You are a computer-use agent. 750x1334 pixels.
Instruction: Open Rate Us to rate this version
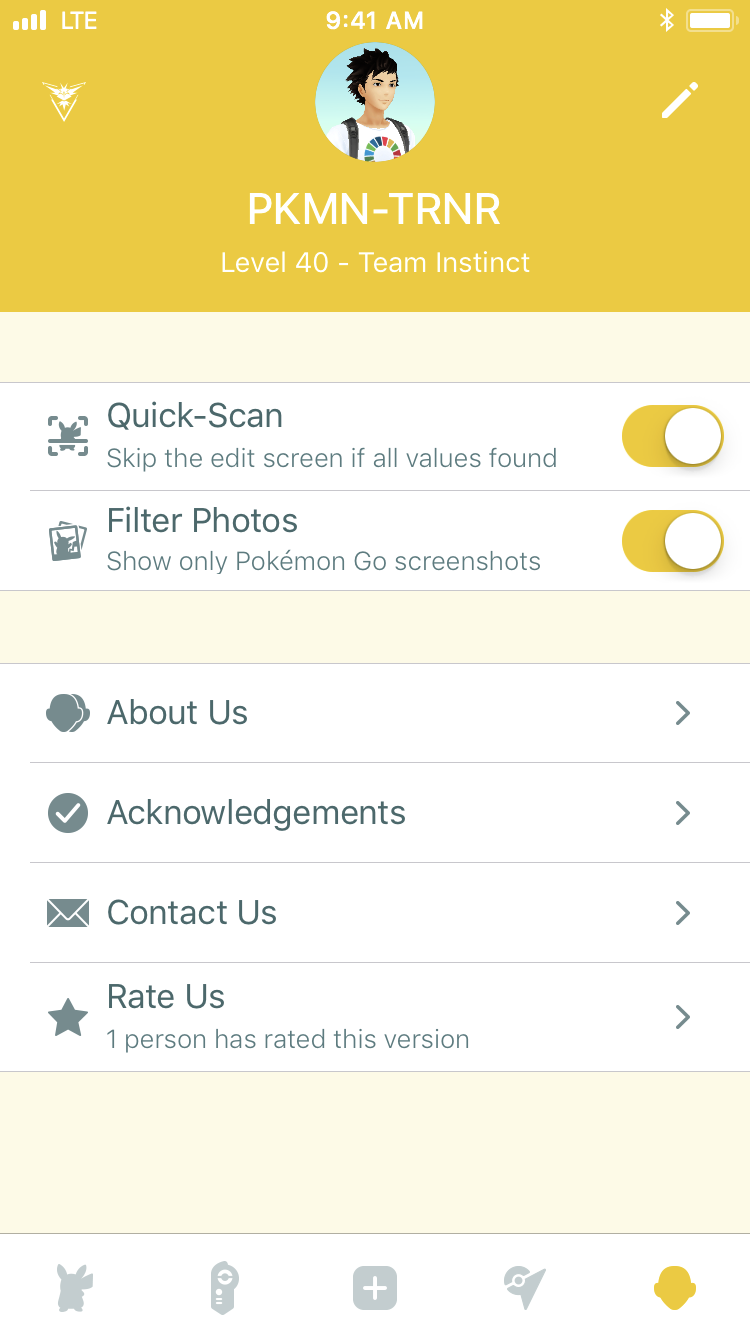pos(375,1017)
